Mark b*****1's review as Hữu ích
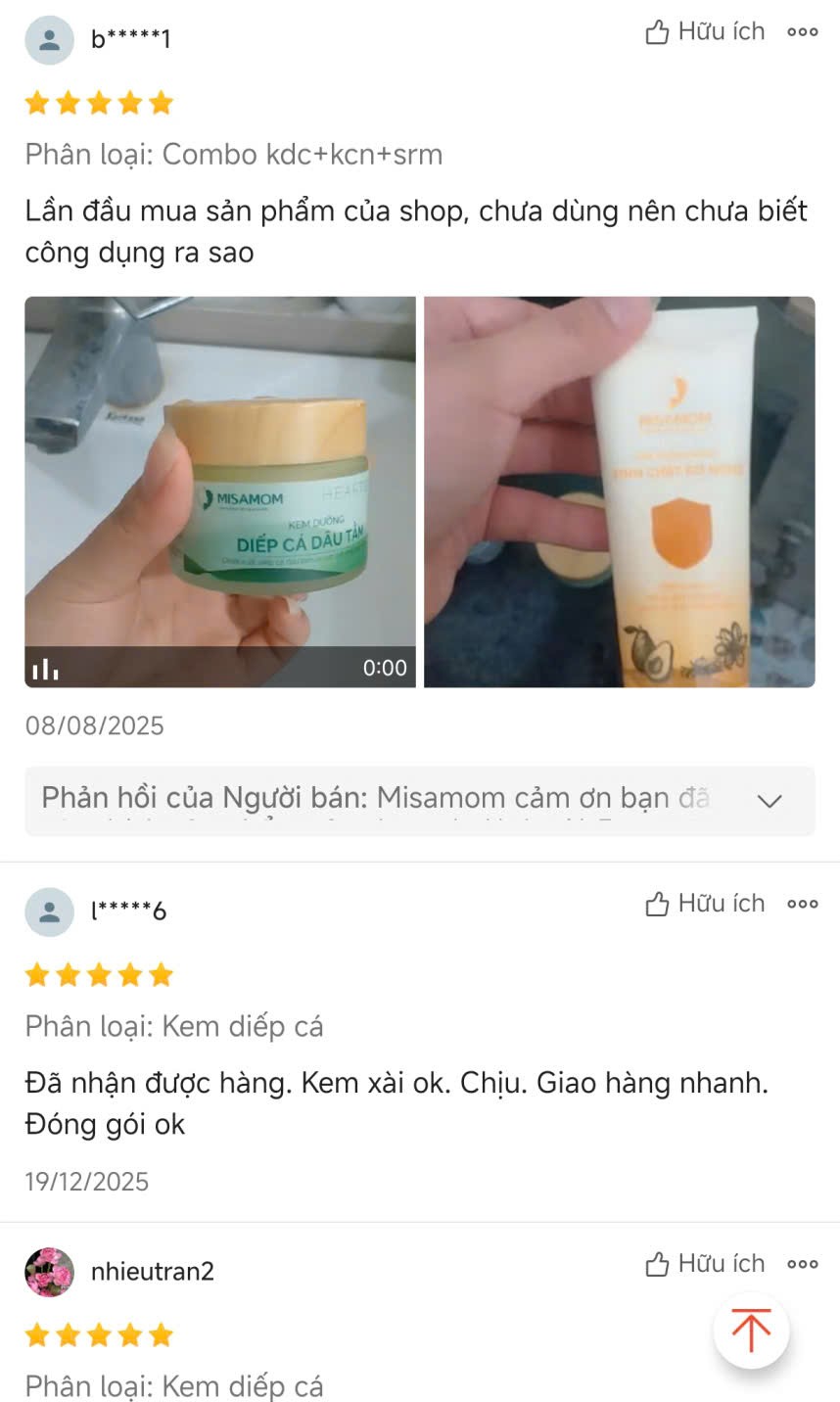 [705, 32]
